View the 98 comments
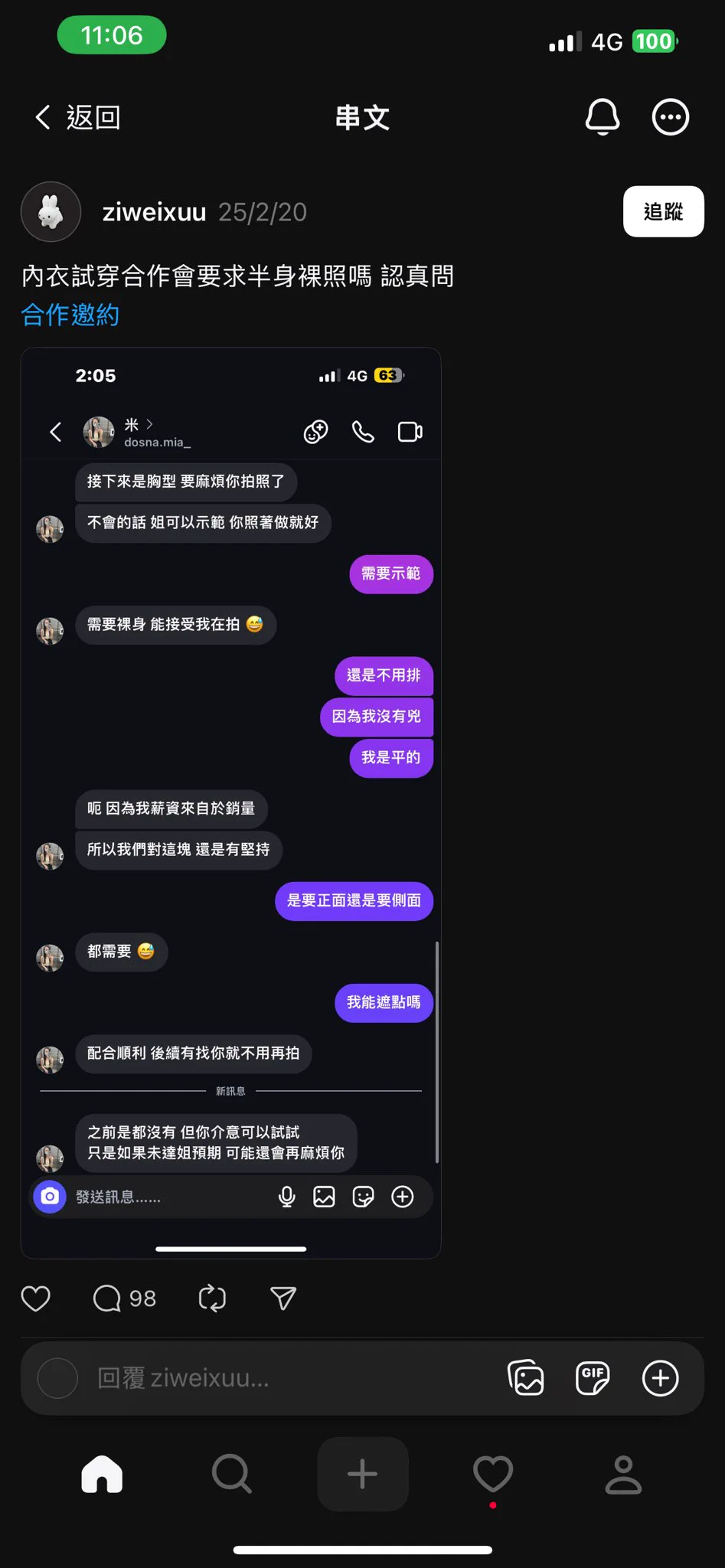This screenshot has width=725, height=1568. point(124,1298)
